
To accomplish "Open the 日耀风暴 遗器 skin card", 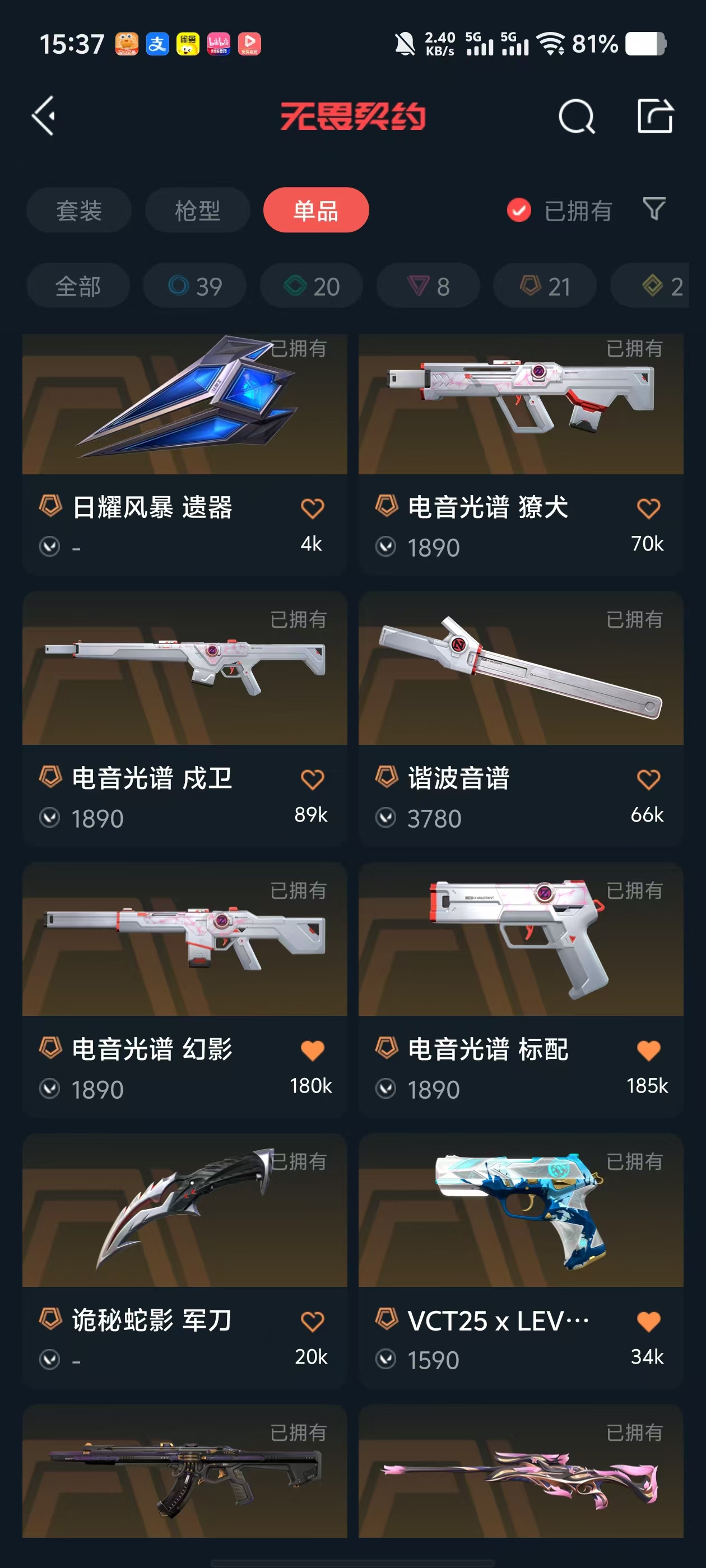I will 184,454.
